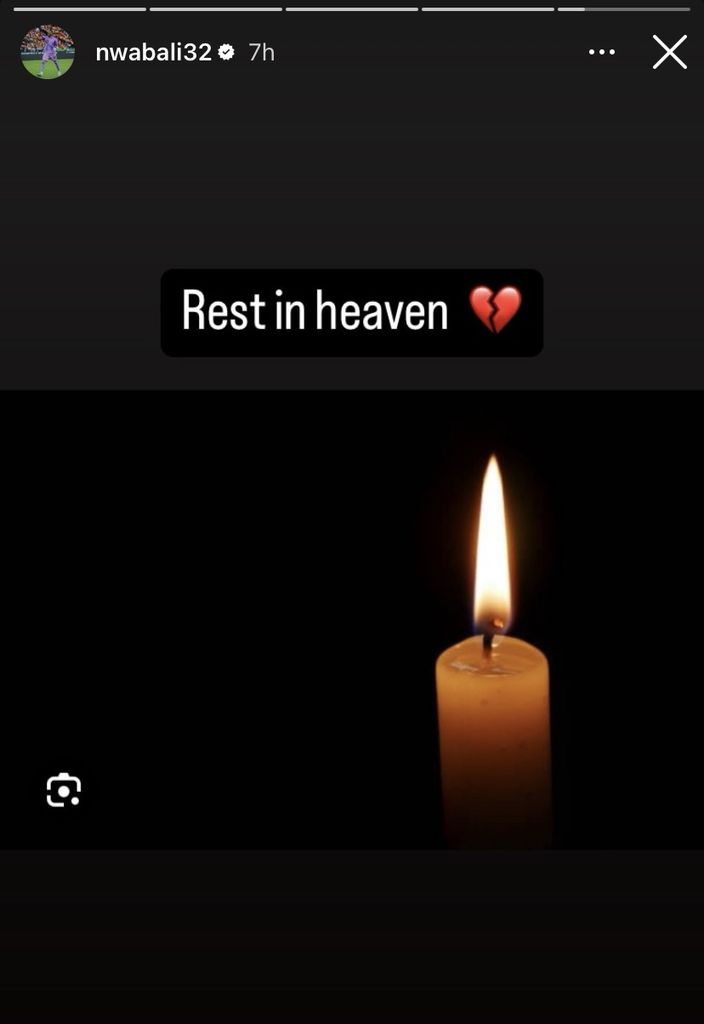Open the three-dot story options menu
The height and width of the screenshot is (1024, 704).
click(x=602, y=52)
